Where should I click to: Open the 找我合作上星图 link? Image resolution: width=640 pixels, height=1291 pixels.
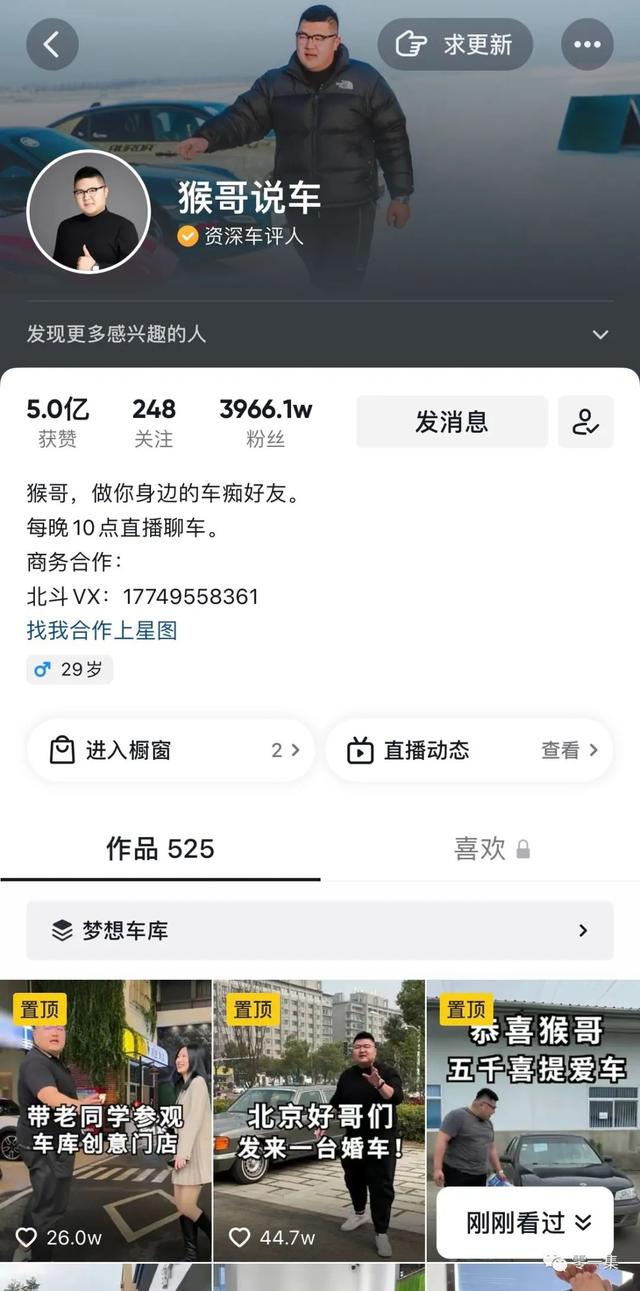pyautogui.click(x=102, y=630)
